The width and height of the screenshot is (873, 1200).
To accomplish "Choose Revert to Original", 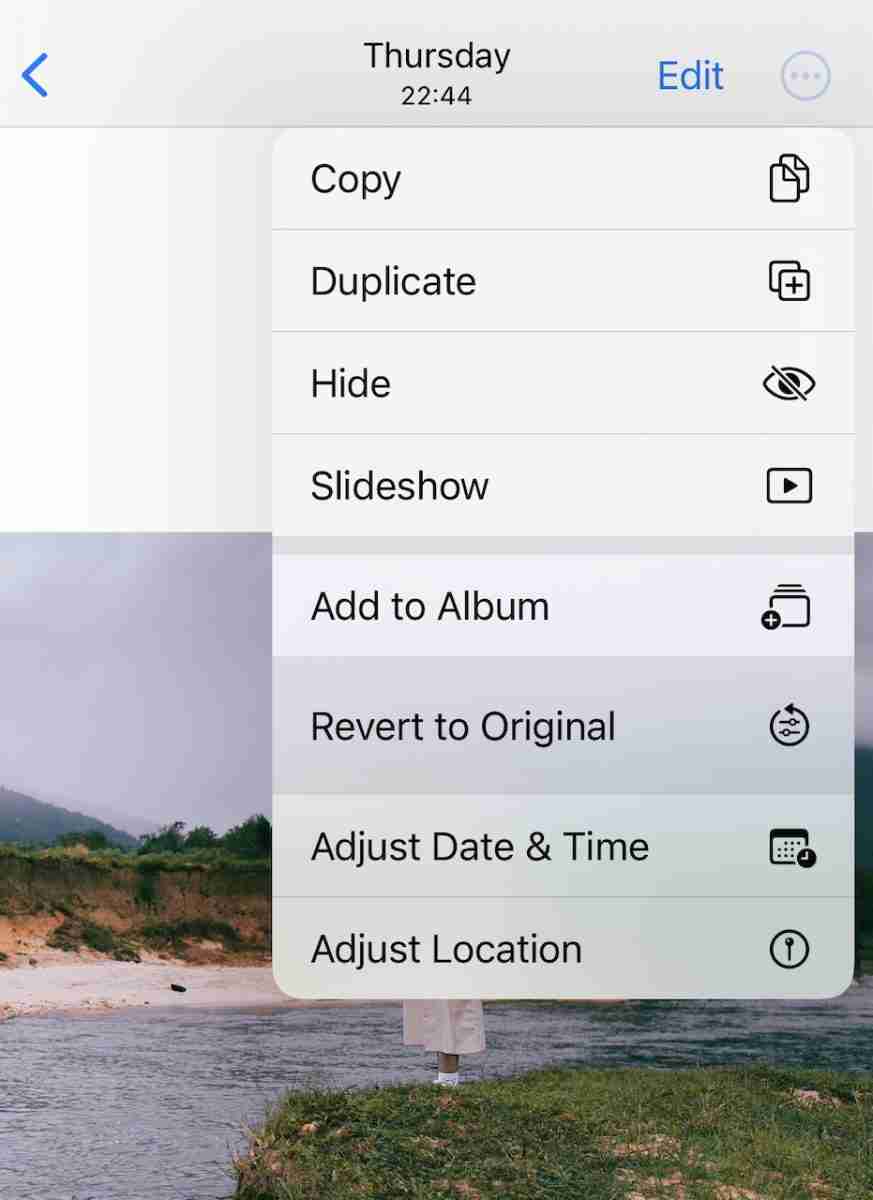I will point(562,727).
